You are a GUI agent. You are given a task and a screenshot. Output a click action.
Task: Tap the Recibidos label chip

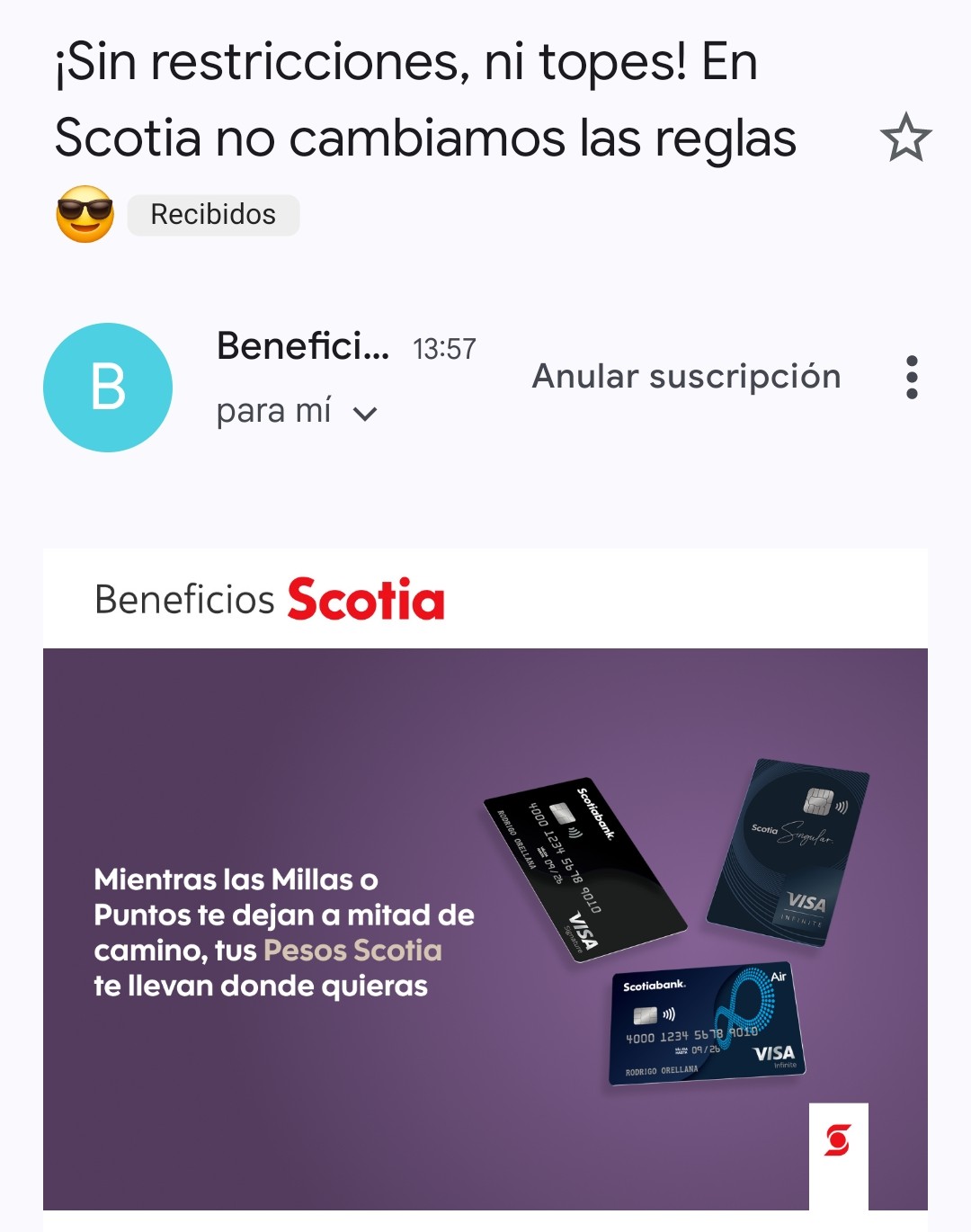point(213,215)
